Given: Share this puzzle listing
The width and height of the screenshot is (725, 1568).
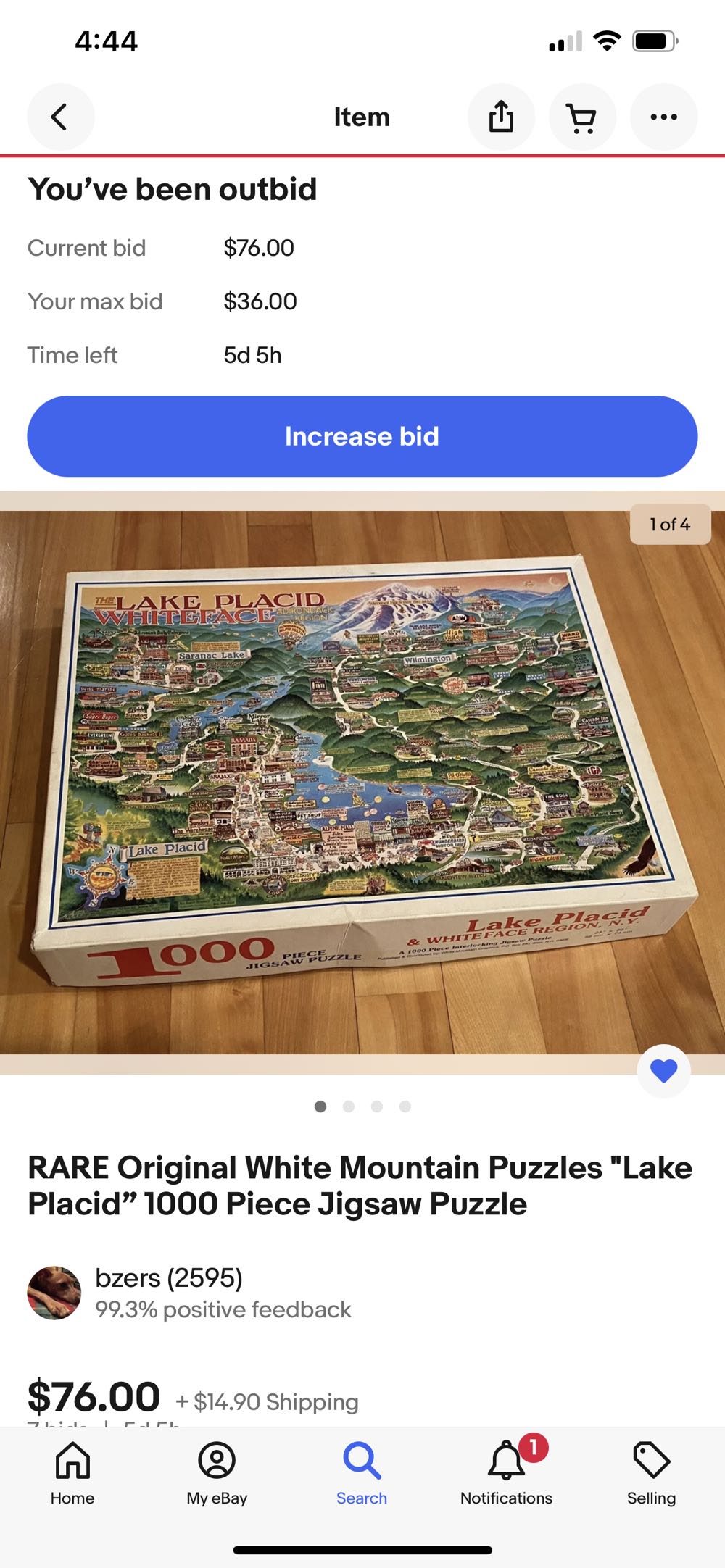Looking at the screenshot, I should (x=501, y=117).
